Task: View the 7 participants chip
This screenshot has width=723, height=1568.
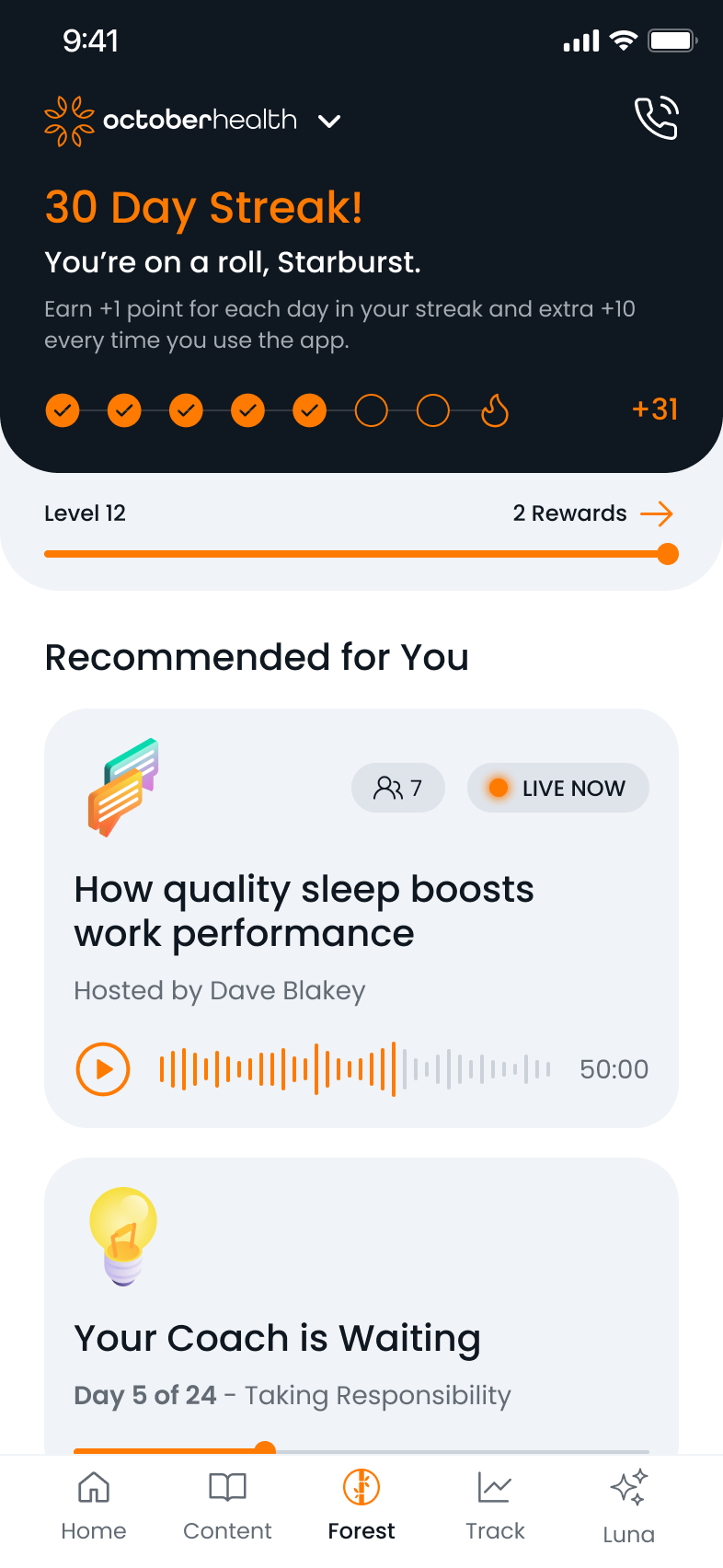Action: point(397,789)
